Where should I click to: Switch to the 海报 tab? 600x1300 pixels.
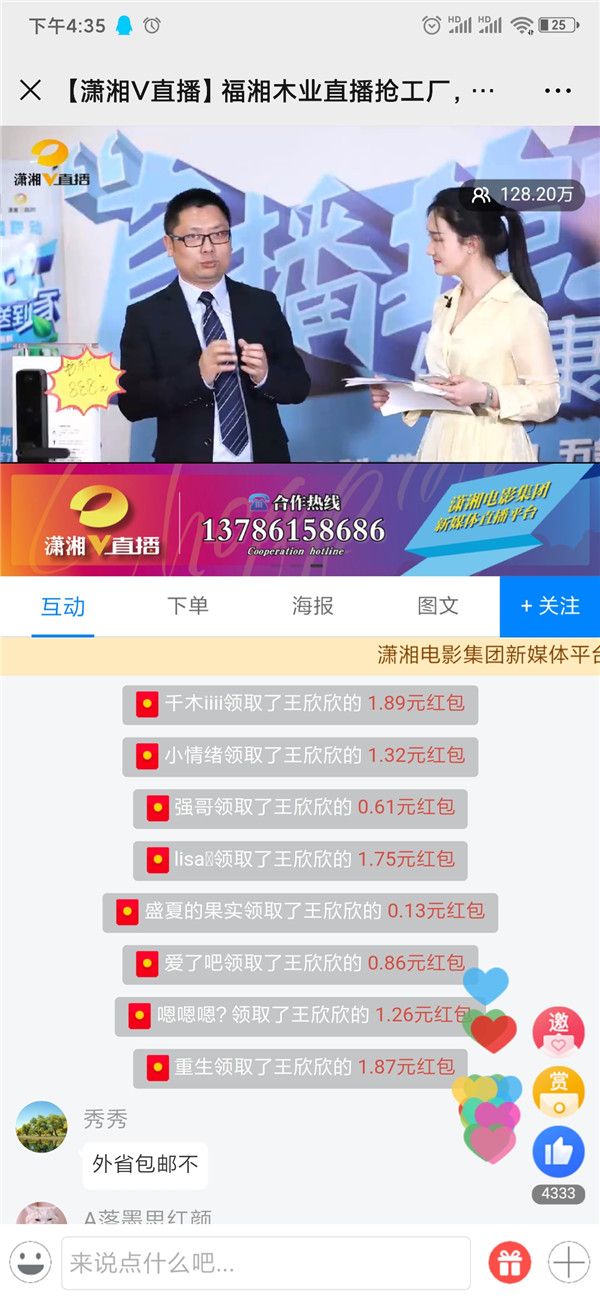point(312,606)
